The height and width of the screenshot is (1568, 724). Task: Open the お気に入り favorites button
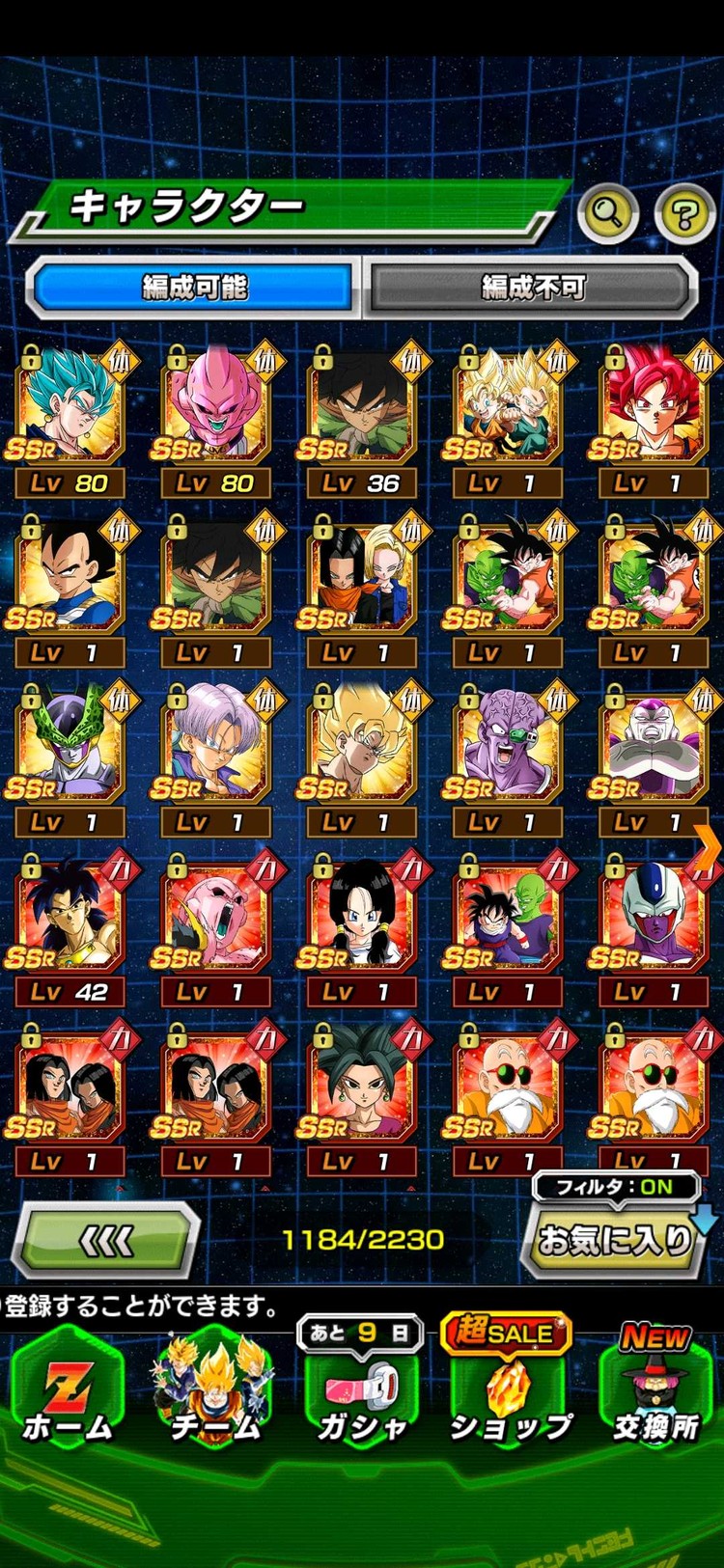[614, 1240]
